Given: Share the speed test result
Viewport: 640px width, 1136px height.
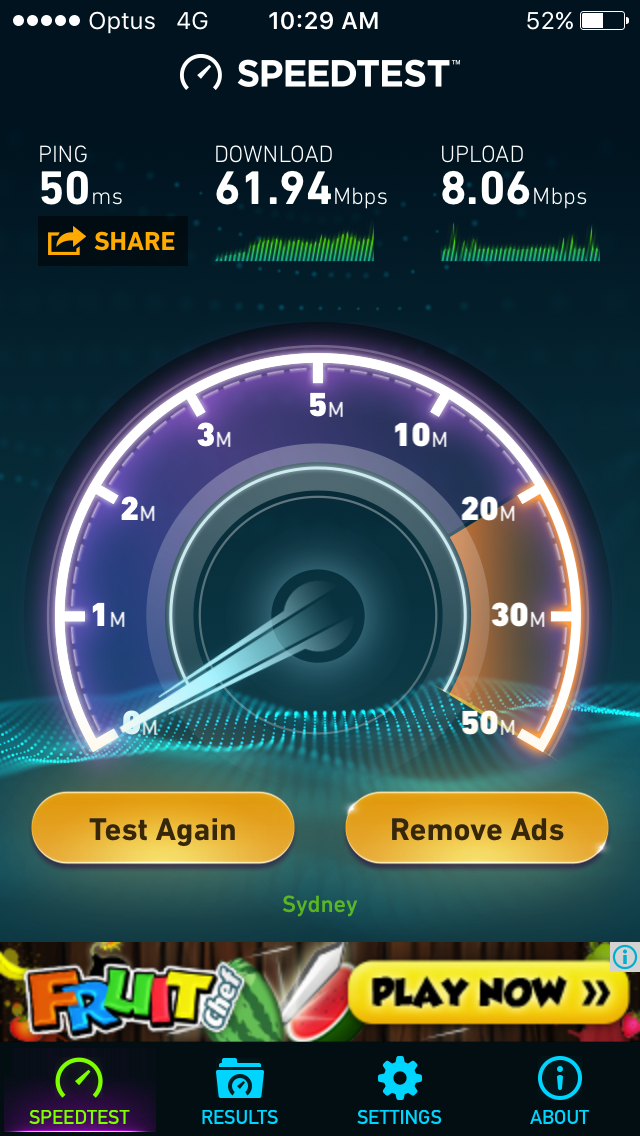Looking at the screenshot, I should (x=112, y=241).
